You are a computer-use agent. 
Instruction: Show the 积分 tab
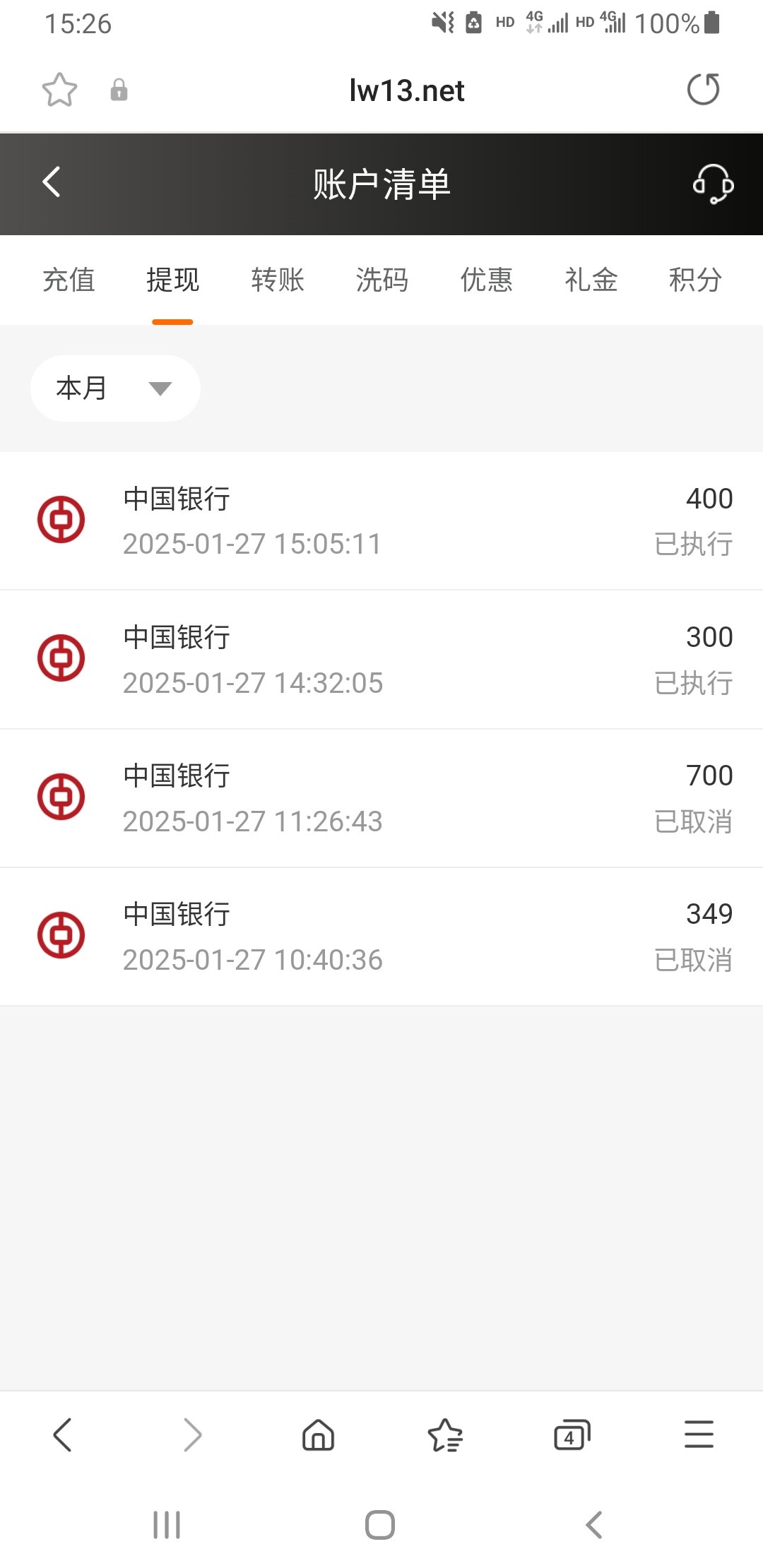pyautogui.click(x=695, y=280)
